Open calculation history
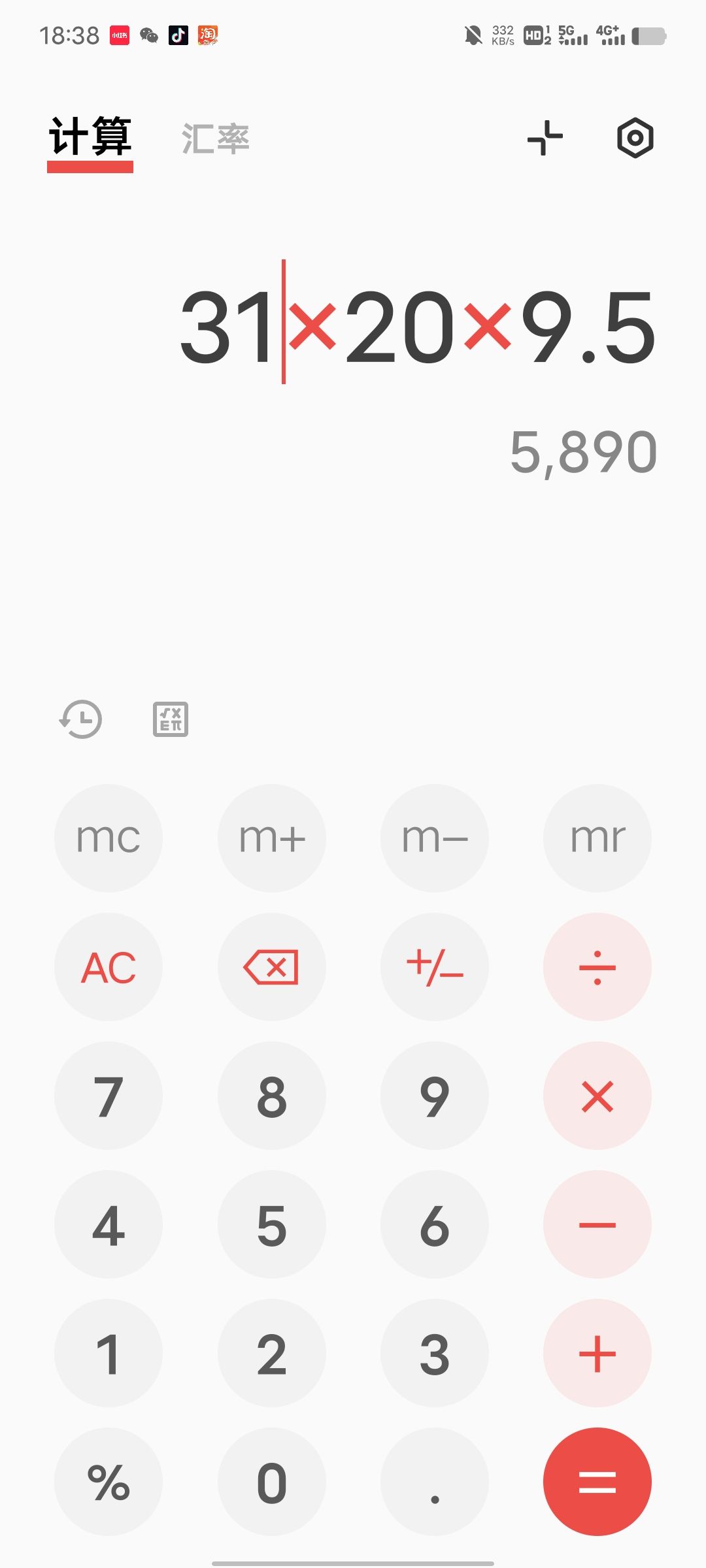 click(81, 719)
